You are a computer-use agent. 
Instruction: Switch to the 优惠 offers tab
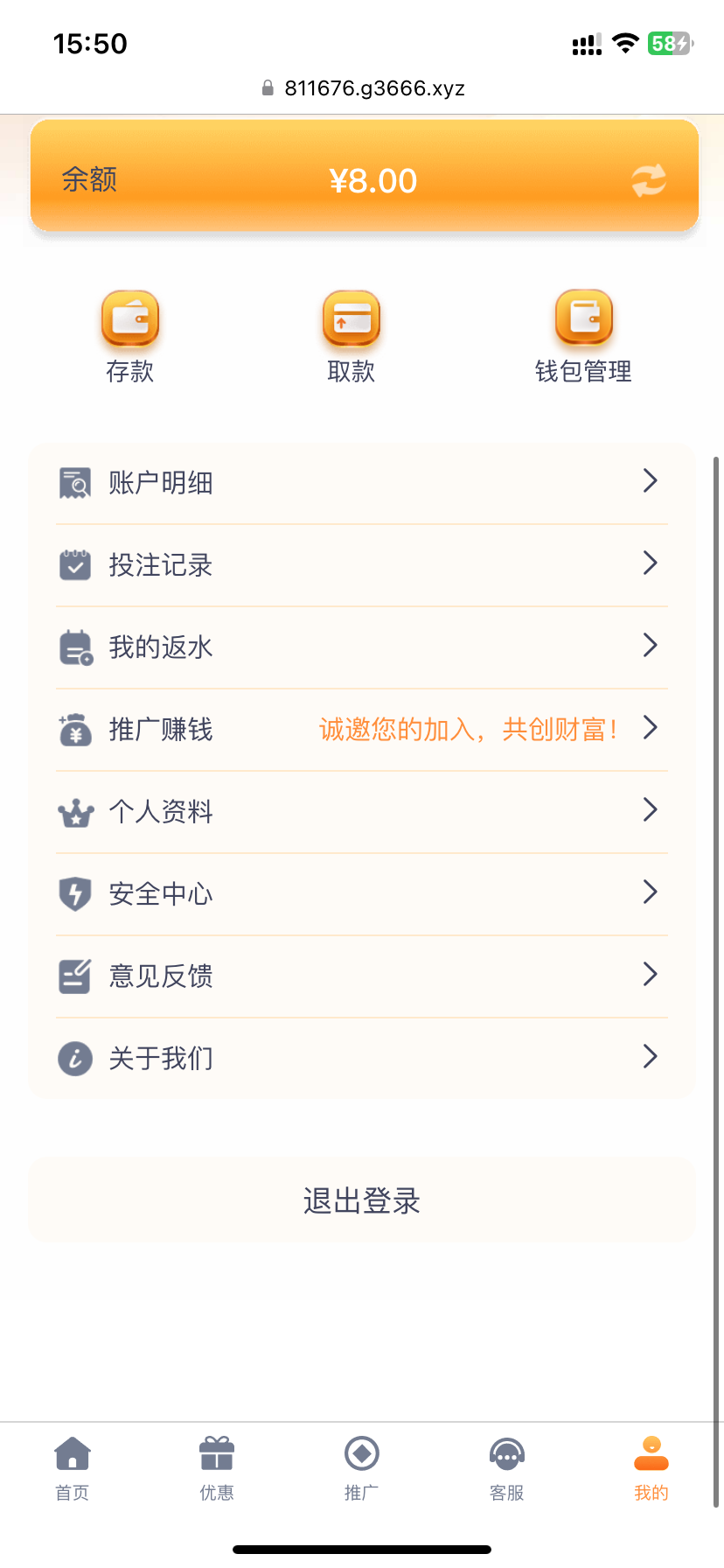click(217, 1469)
